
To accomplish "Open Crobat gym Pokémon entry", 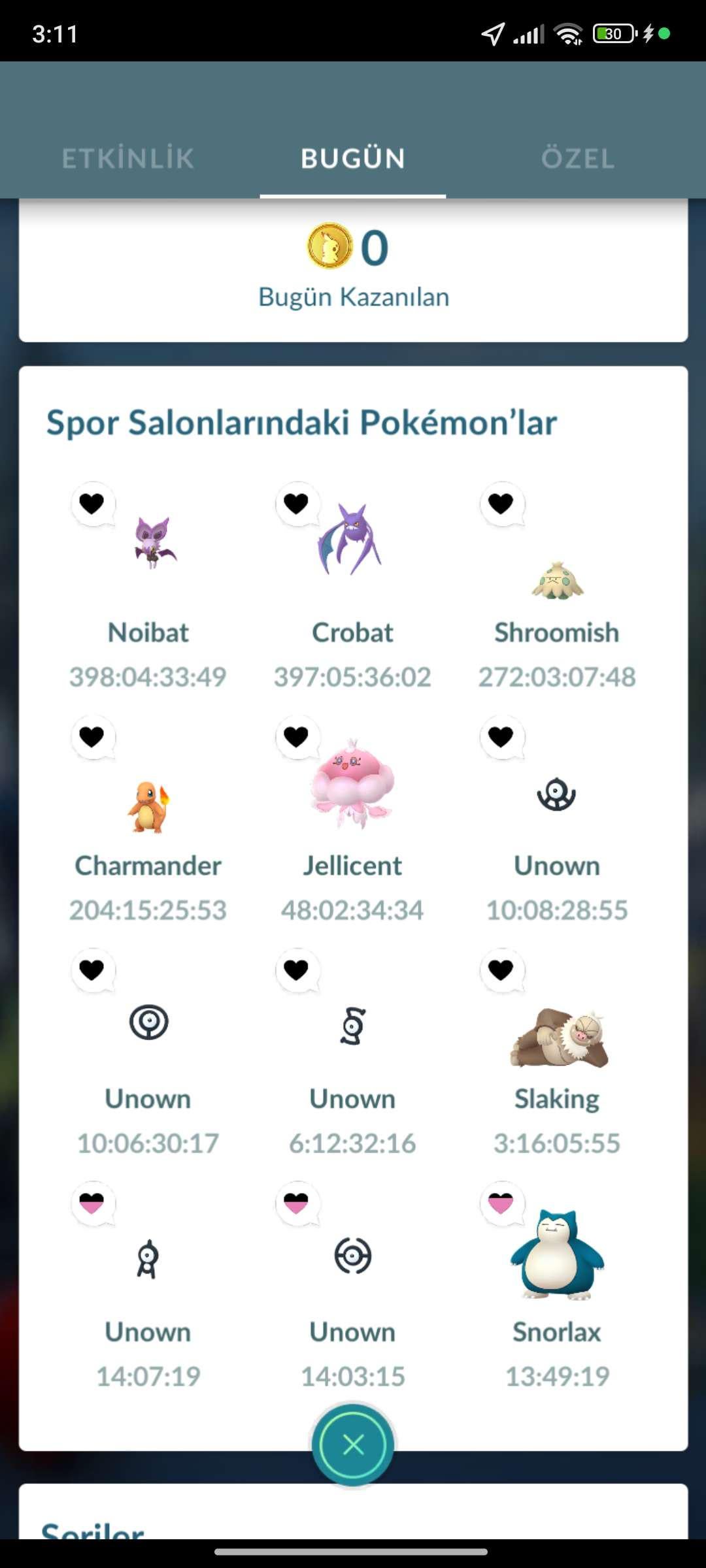I will point(352,541).
